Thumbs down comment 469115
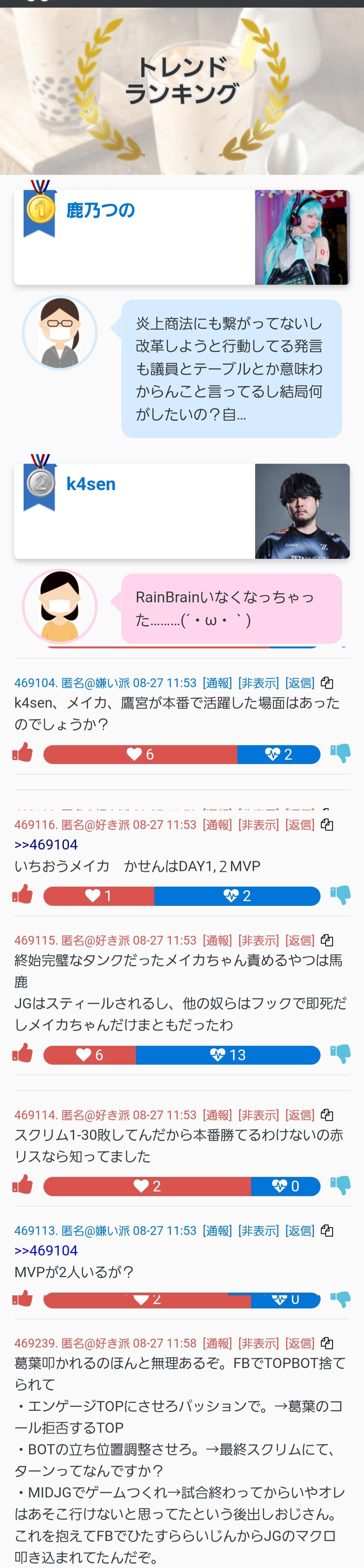Image resolution: width=364 pixels, height=1568 pixels. 340,1054
